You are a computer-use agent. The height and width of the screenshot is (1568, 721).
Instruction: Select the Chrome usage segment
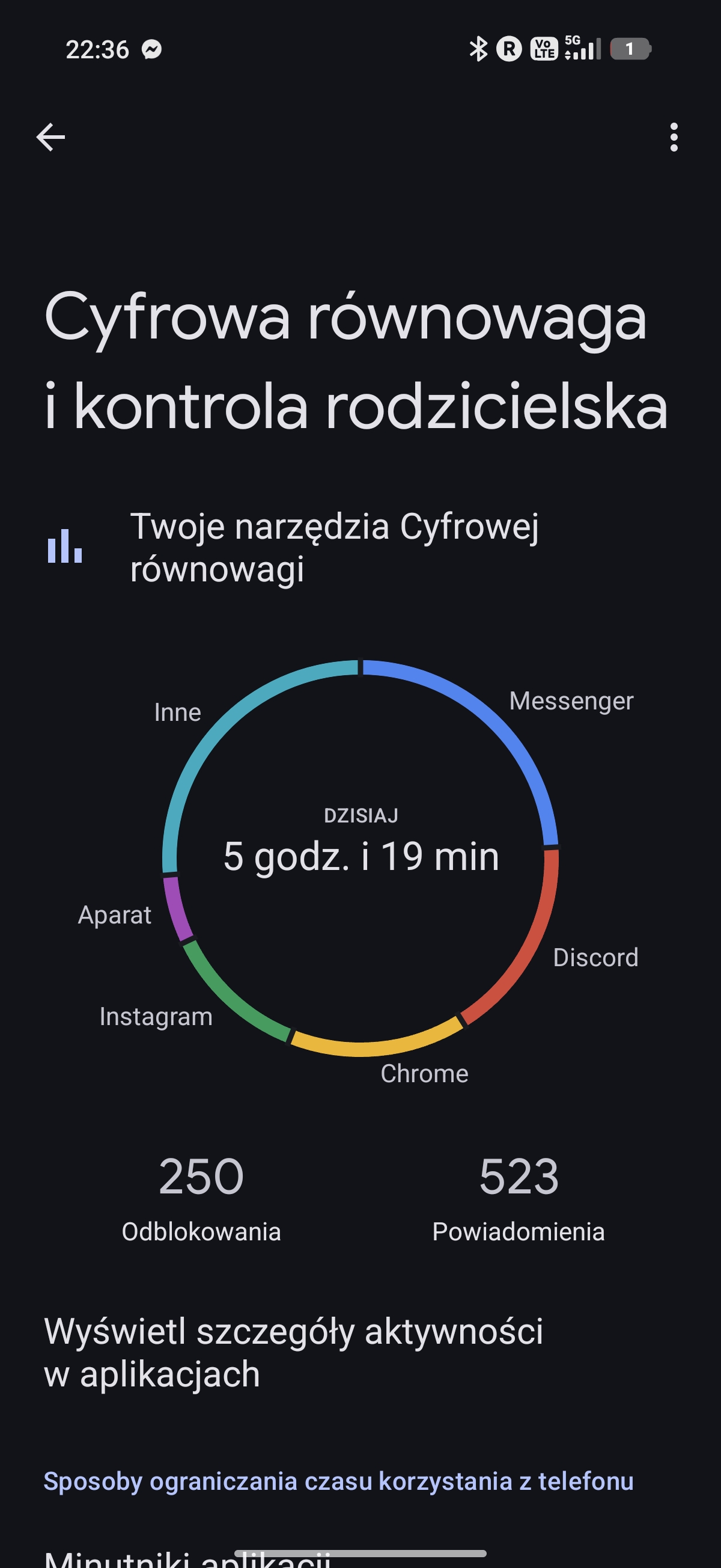click(424, 1073)
